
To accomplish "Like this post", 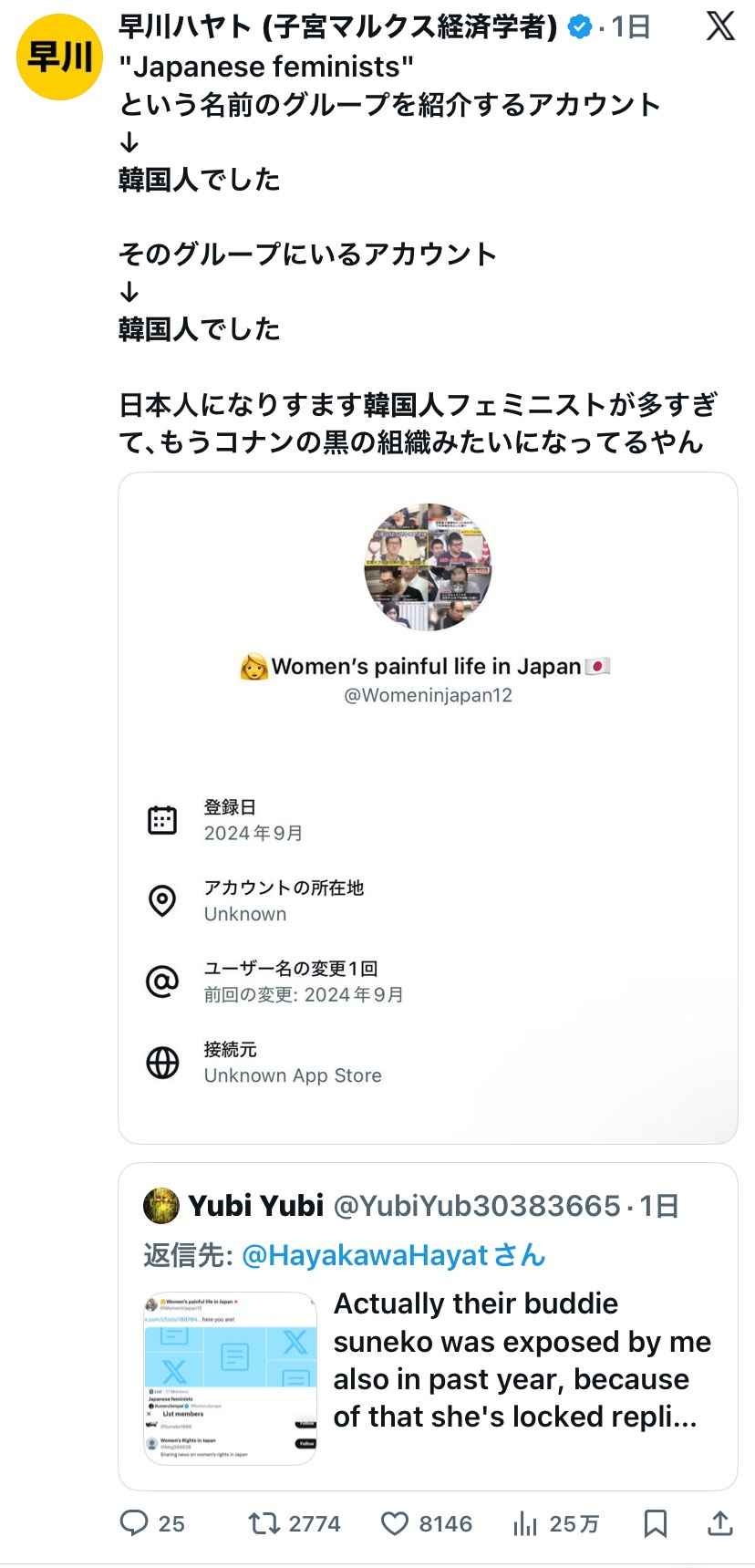I will click(395, 1522).
